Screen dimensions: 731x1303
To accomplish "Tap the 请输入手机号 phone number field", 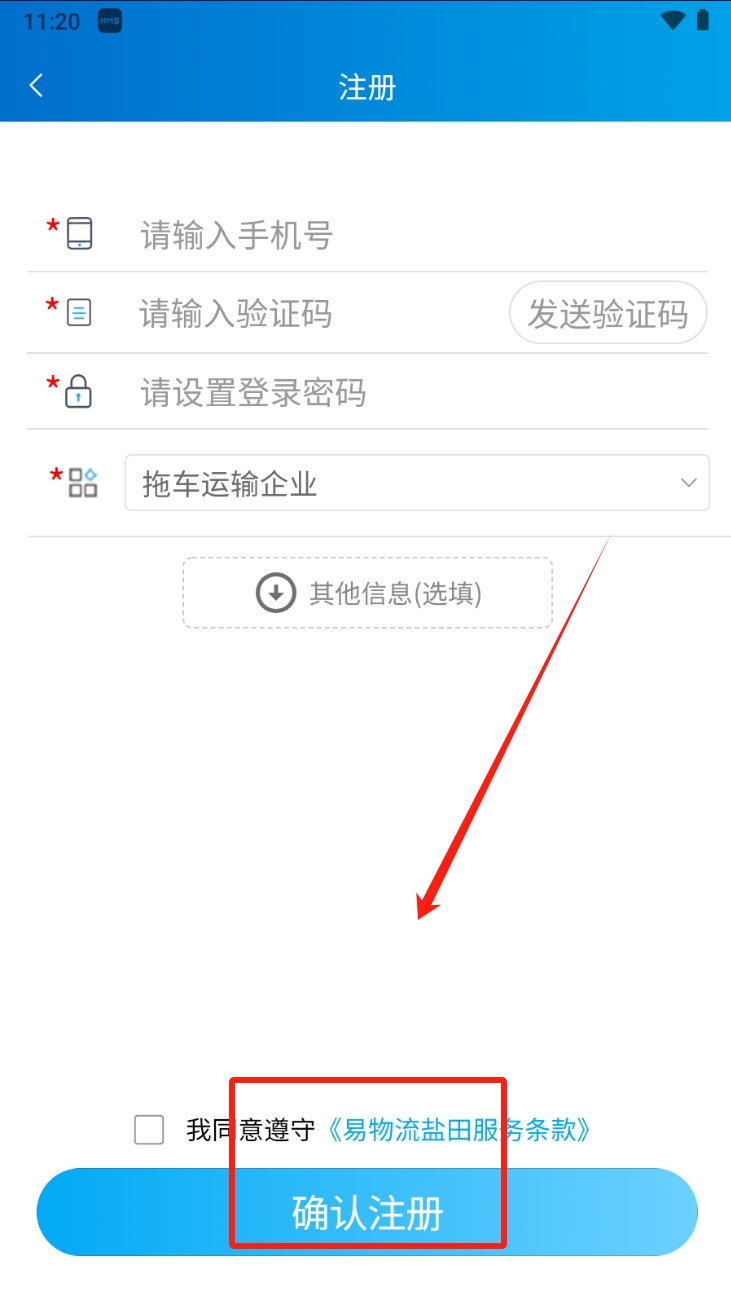I will click(400, 235).
